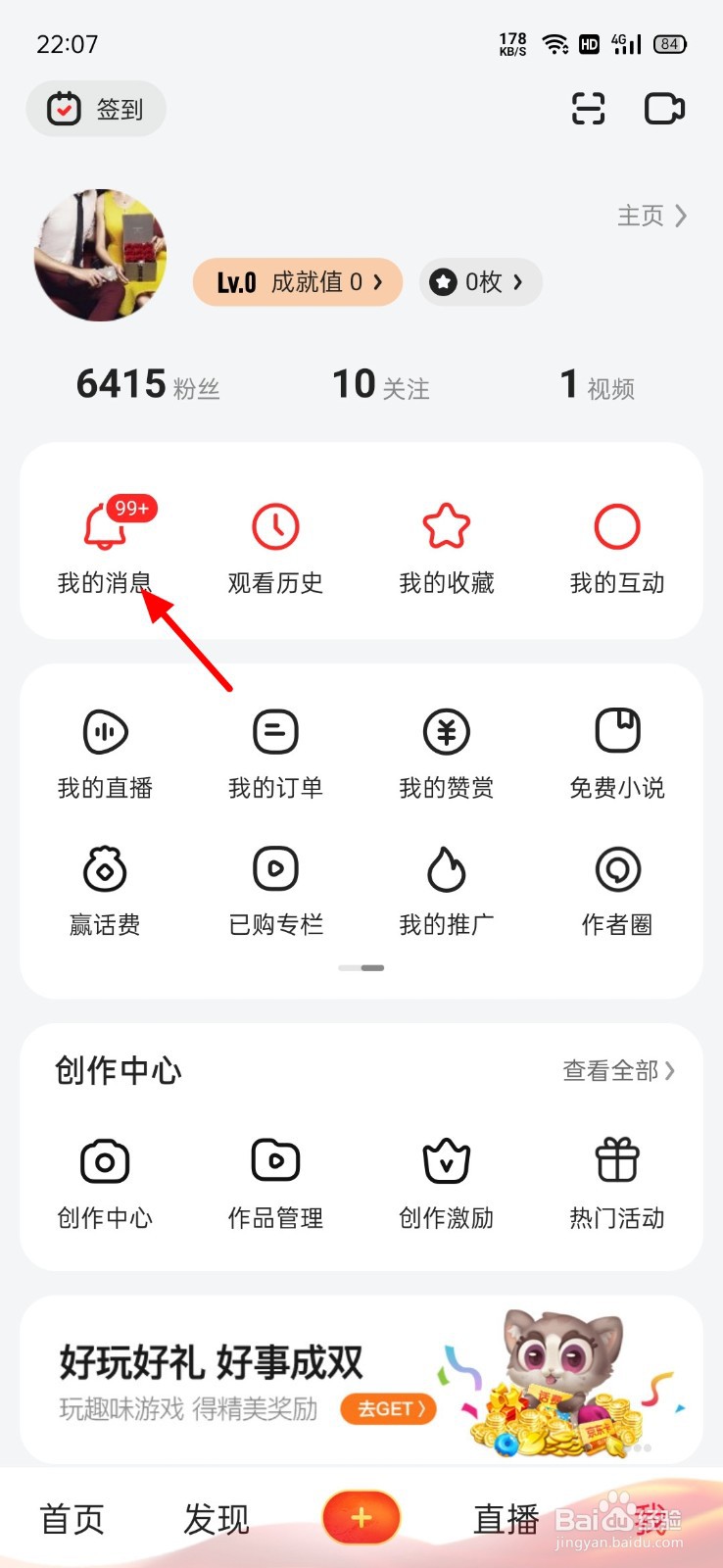723x1568 pixels.
Task: Tap the page indicator dots under shortcuts
Action: 361,967
